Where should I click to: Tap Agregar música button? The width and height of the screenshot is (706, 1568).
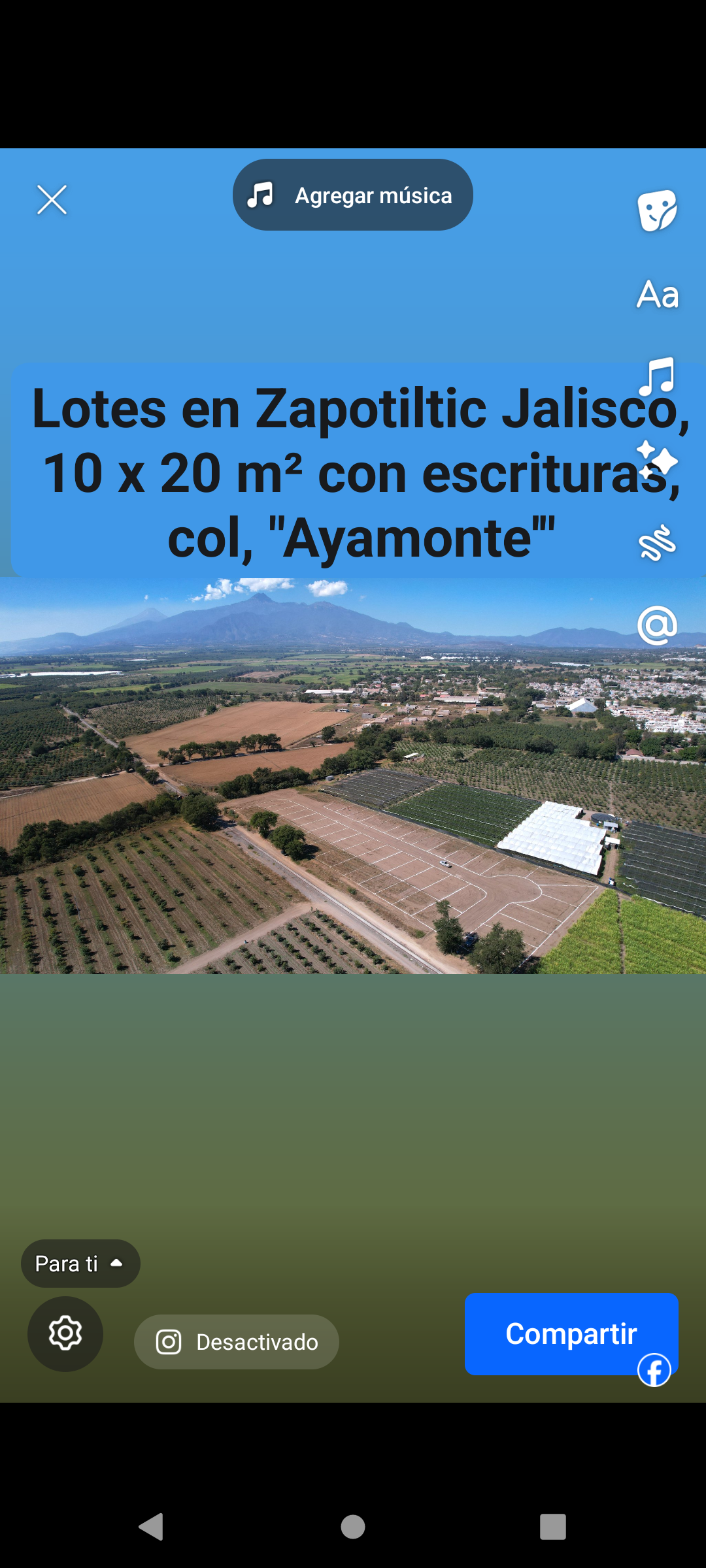point(352,195)
